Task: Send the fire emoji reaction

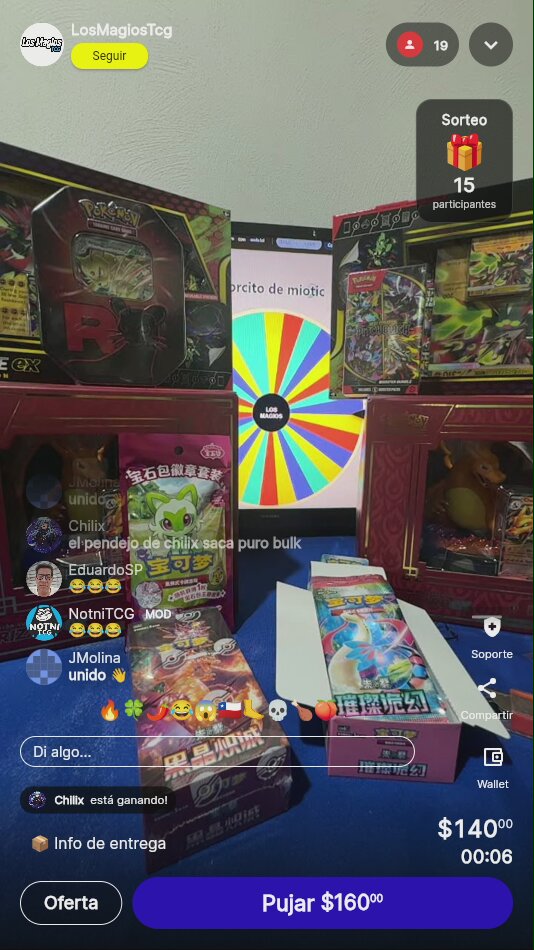Action: (x=110, y=710)
